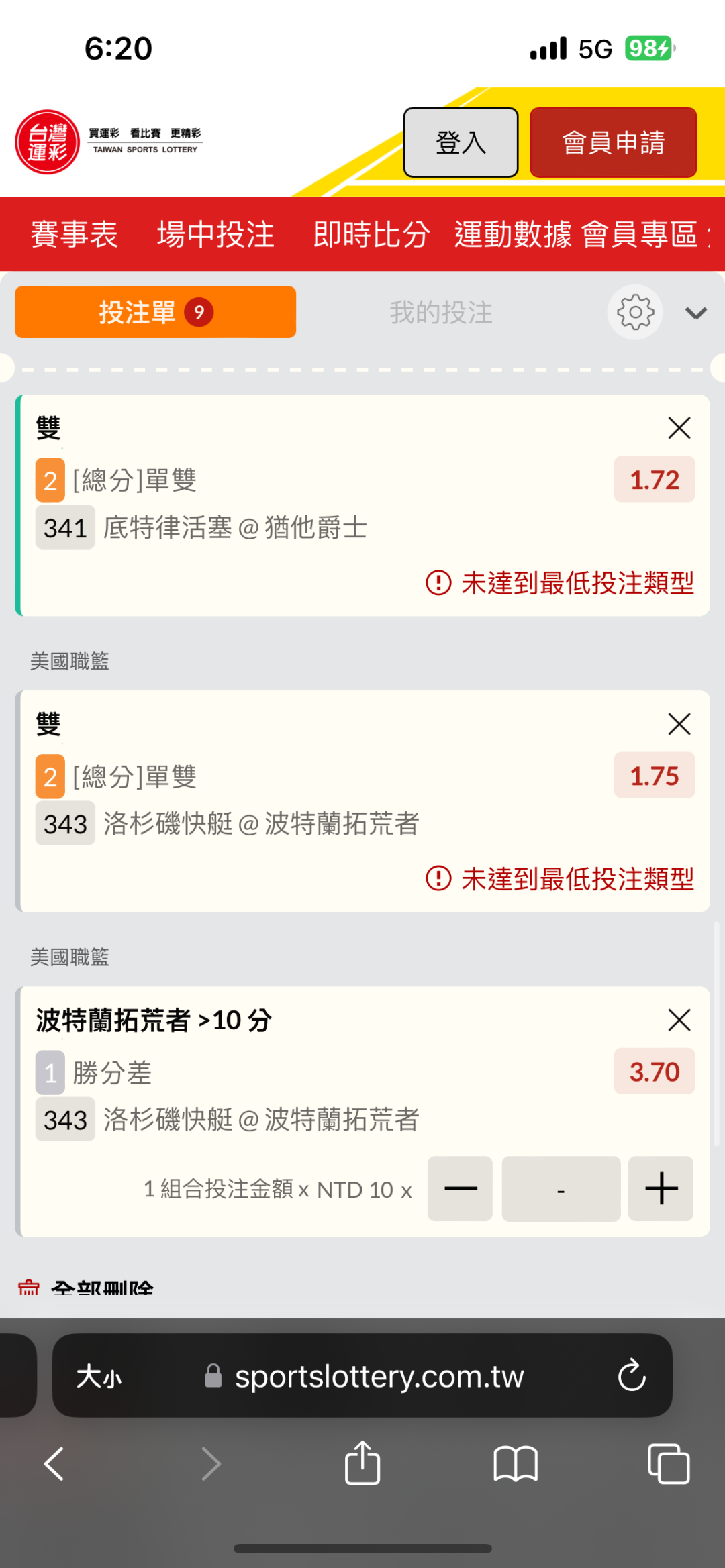
Task: Switch to 場中投注 live betting
Action: point(215,234)
